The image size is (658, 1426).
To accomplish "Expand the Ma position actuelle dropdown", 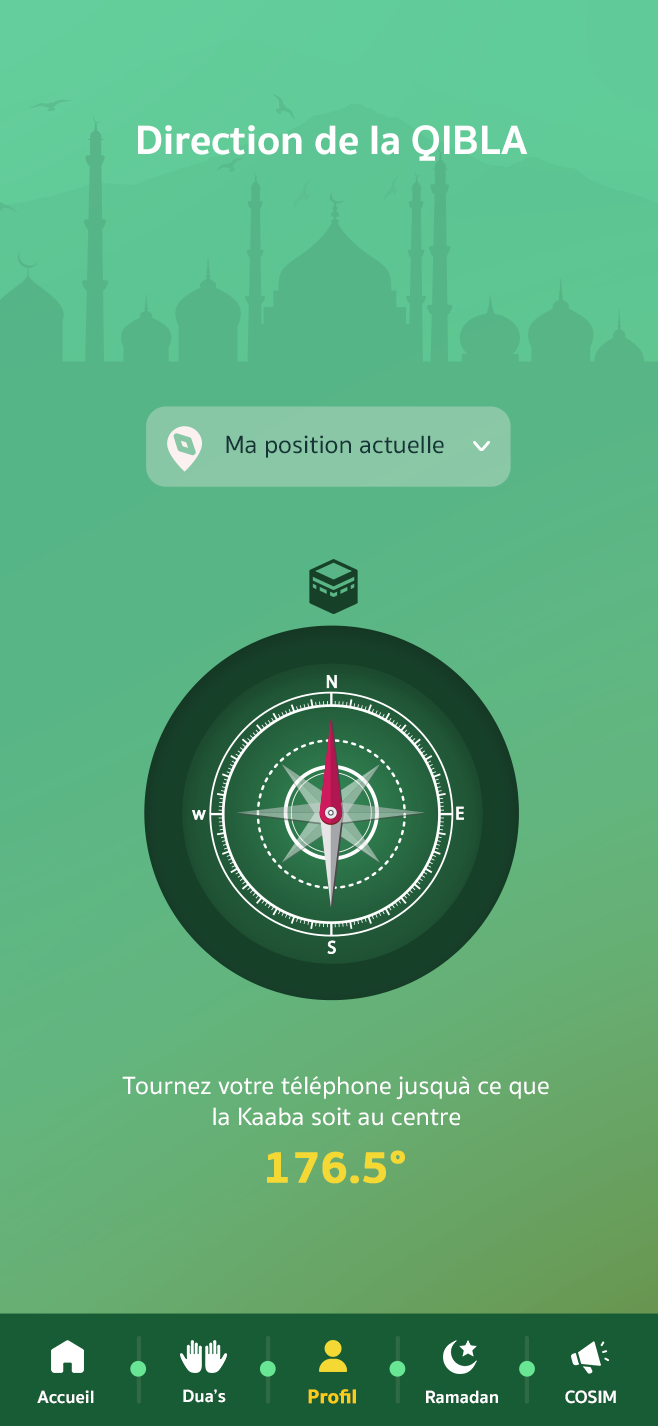I will (x=328, y=446).
